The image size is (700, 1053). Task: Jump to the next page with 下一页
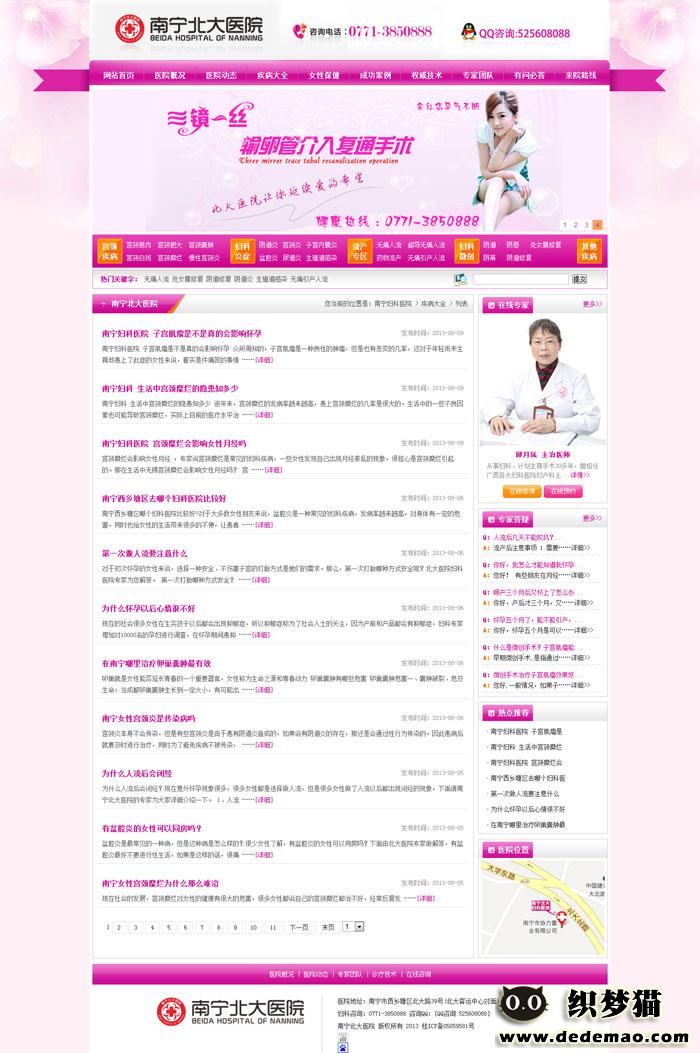[x=298, y=927]
